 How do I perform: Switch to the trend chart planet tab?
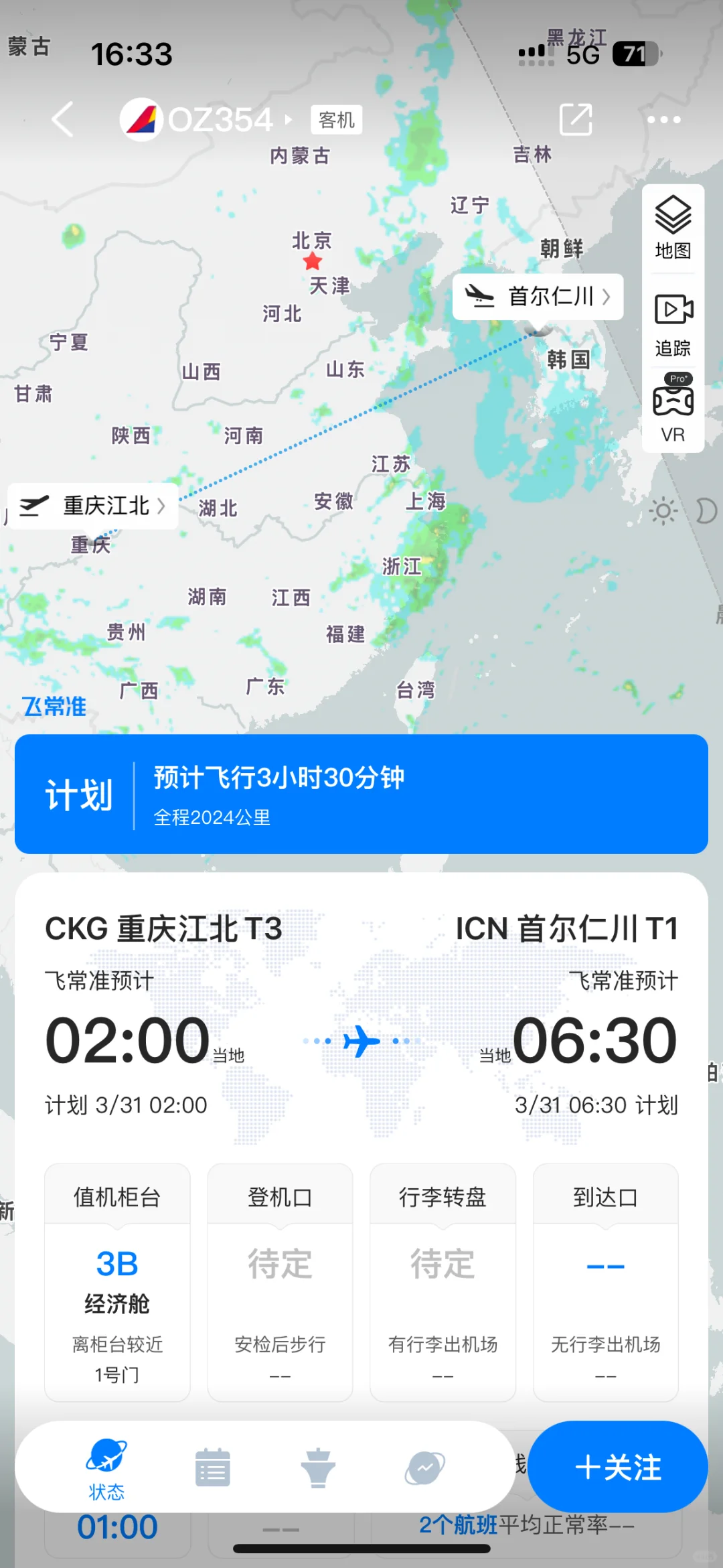coord(424,1467)
